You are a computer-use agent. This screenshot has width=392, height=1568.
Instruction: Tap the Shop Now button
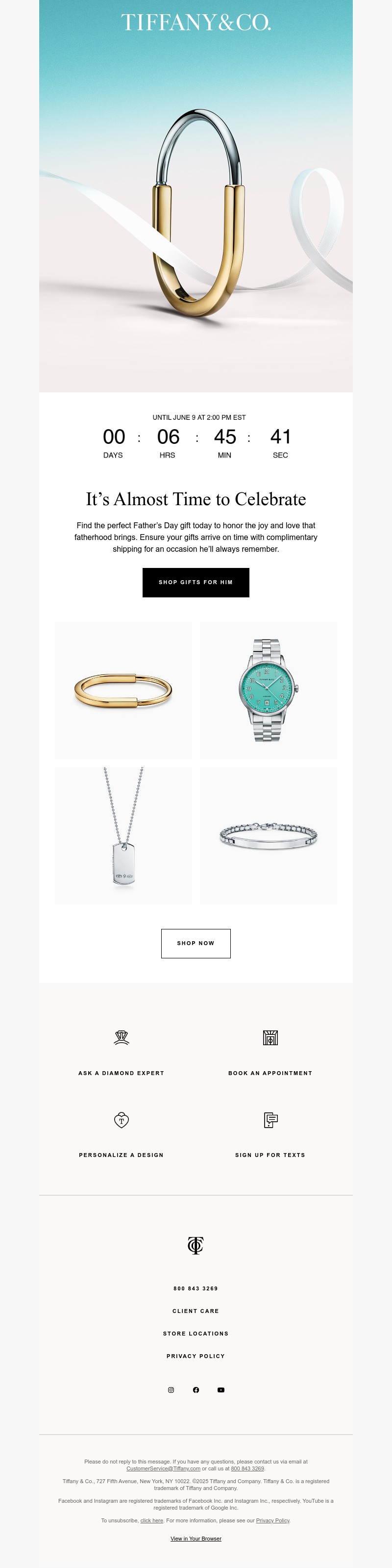point(196,943)
